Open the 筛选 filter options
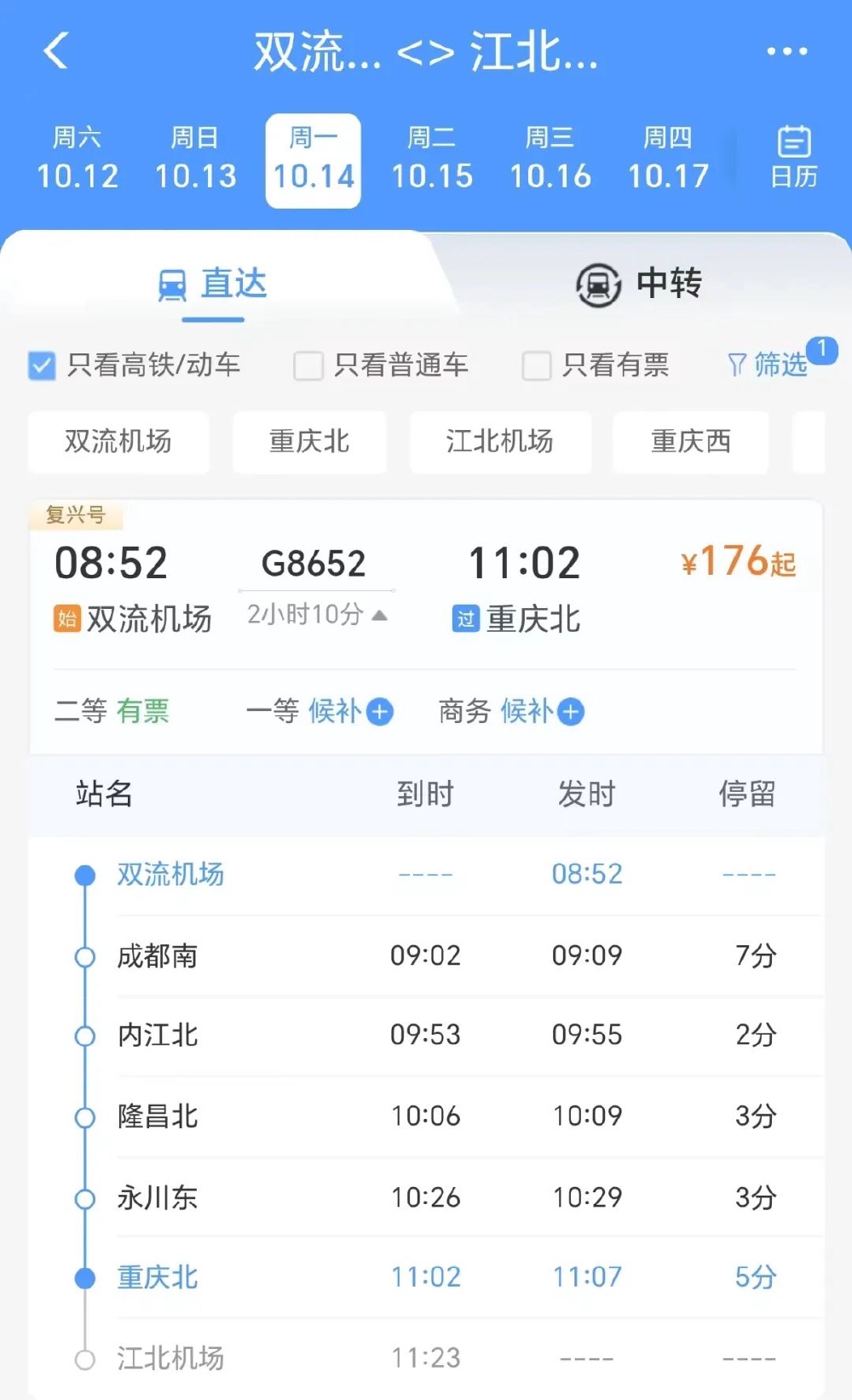 click(768, 364)
